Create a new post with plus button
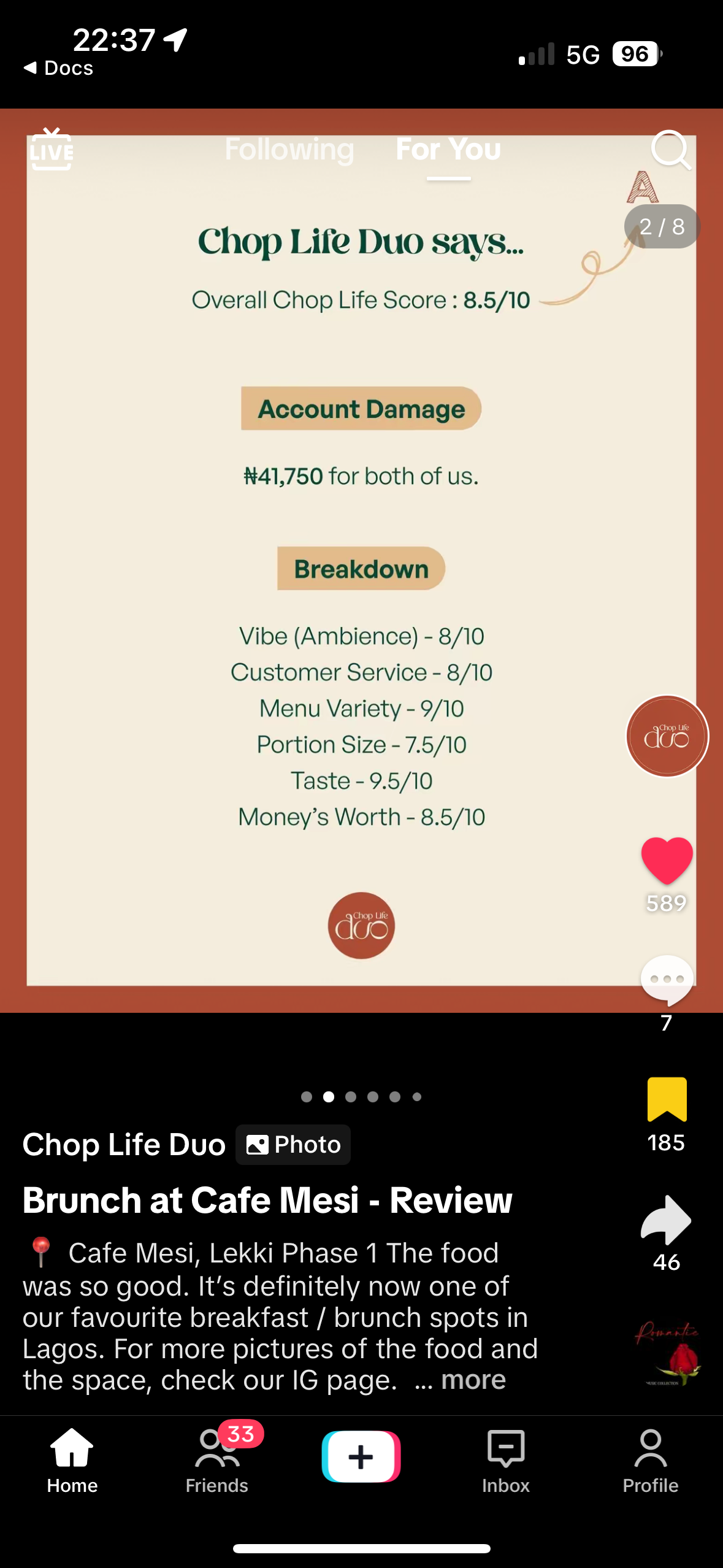This screenshot has width=723, height=1568. [x=361, y=1456]
